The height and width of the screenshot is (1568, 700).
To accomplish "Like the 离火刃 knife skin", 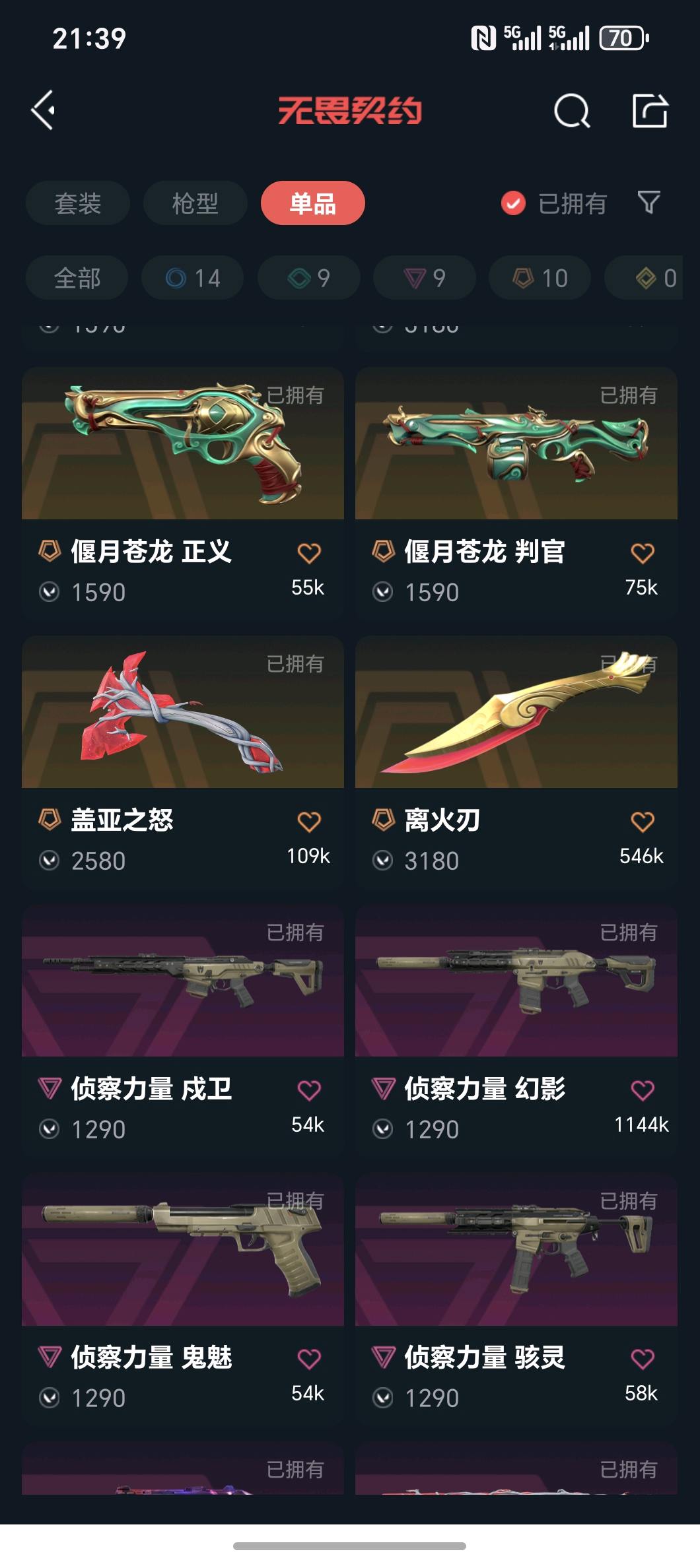I will point(642,822).
